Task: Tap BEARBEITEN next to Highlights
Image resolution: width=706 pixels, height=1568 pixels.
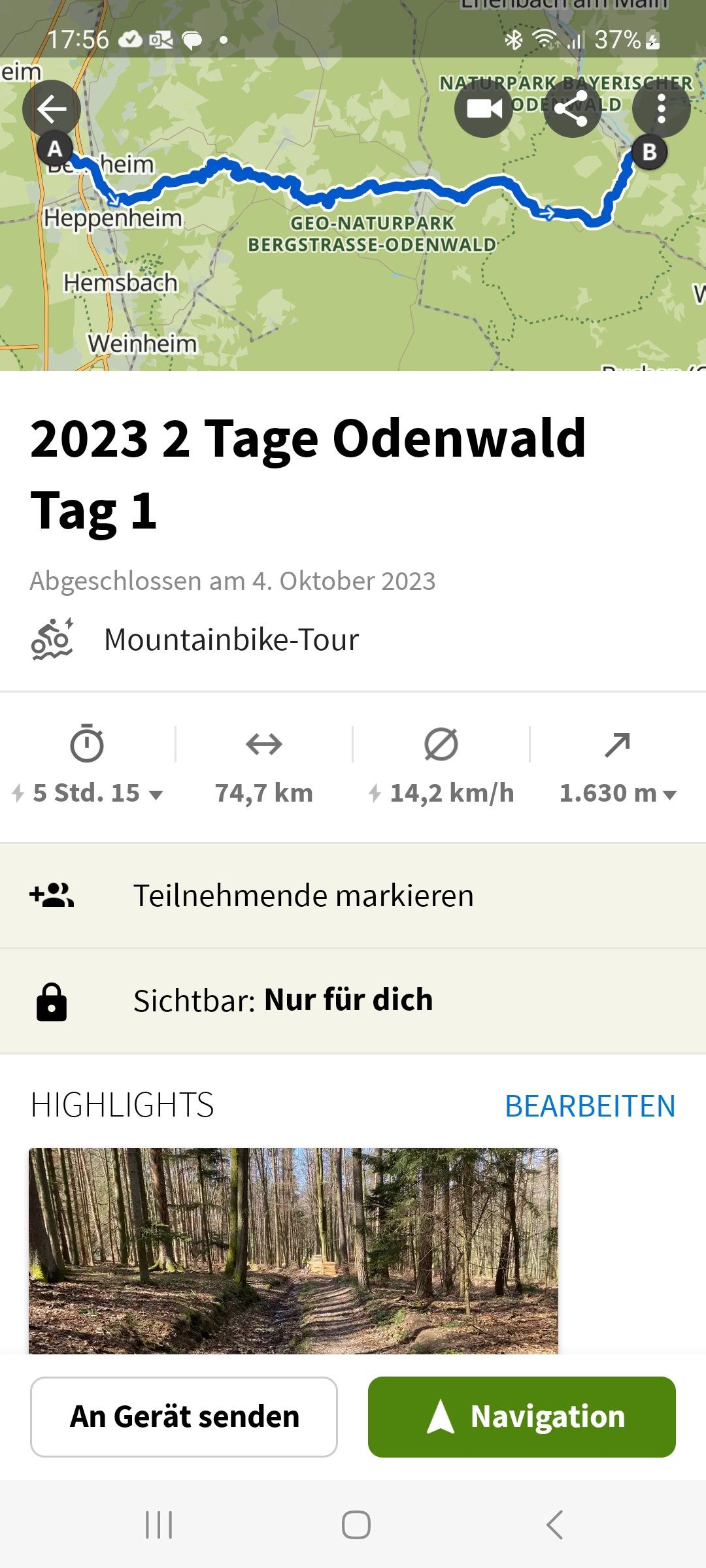Action: point(590,1106)
